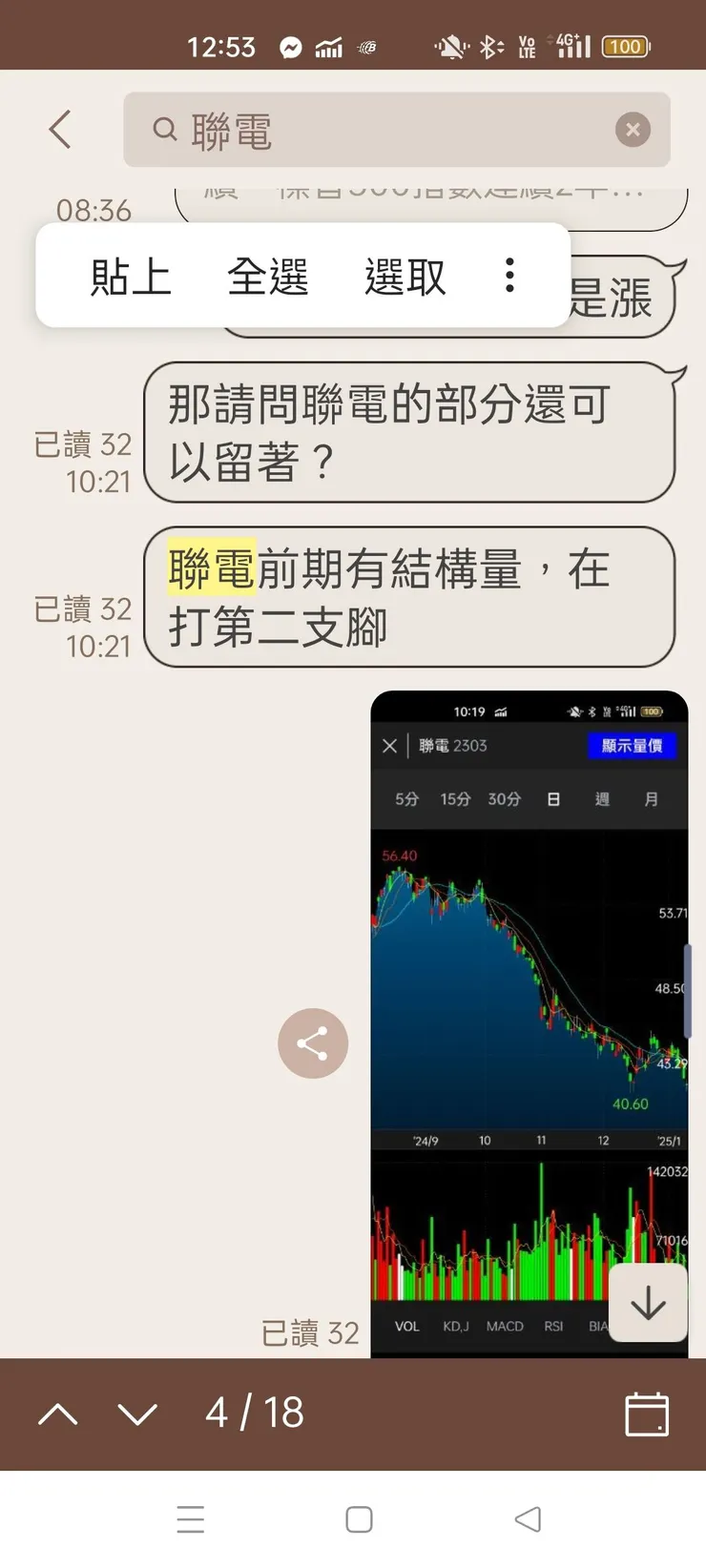Tap the share icon on the chat message
Screen dimensions: 706x1568
pyautogui.click(x=313, y=1042)
